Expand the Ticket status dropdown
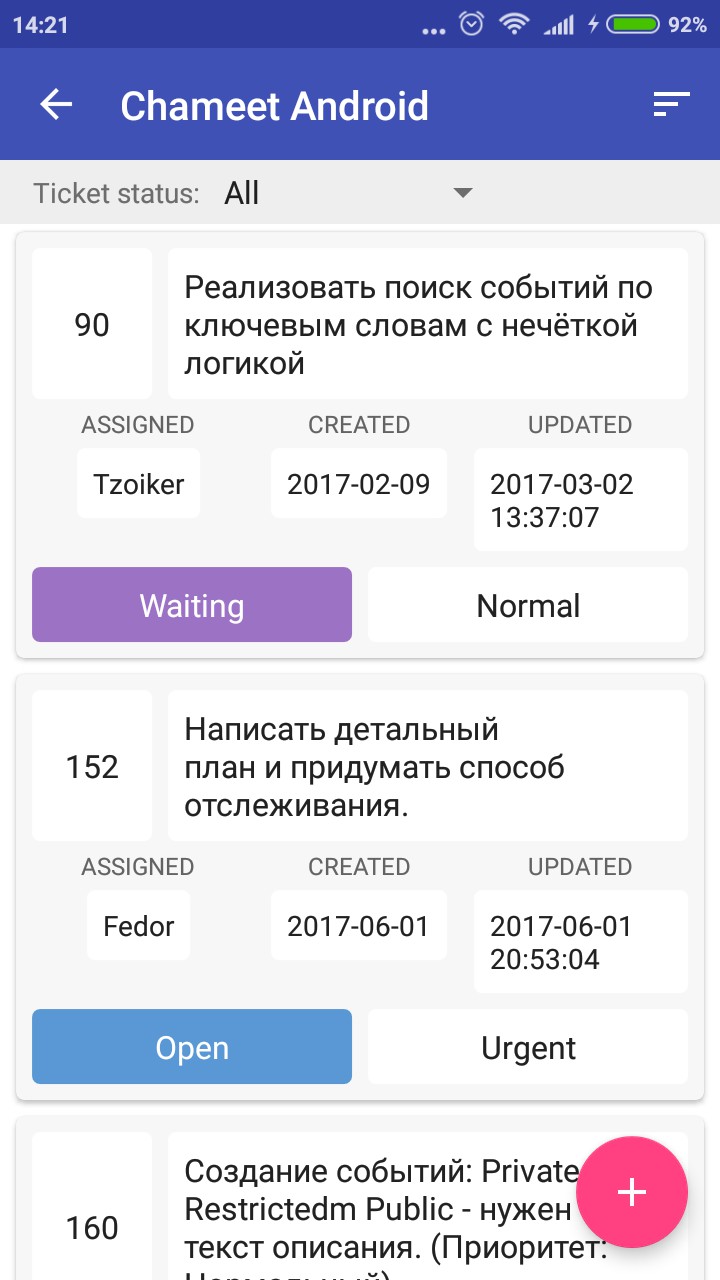The height and width of the screenshot is (1280, 720). coord(348,192)
